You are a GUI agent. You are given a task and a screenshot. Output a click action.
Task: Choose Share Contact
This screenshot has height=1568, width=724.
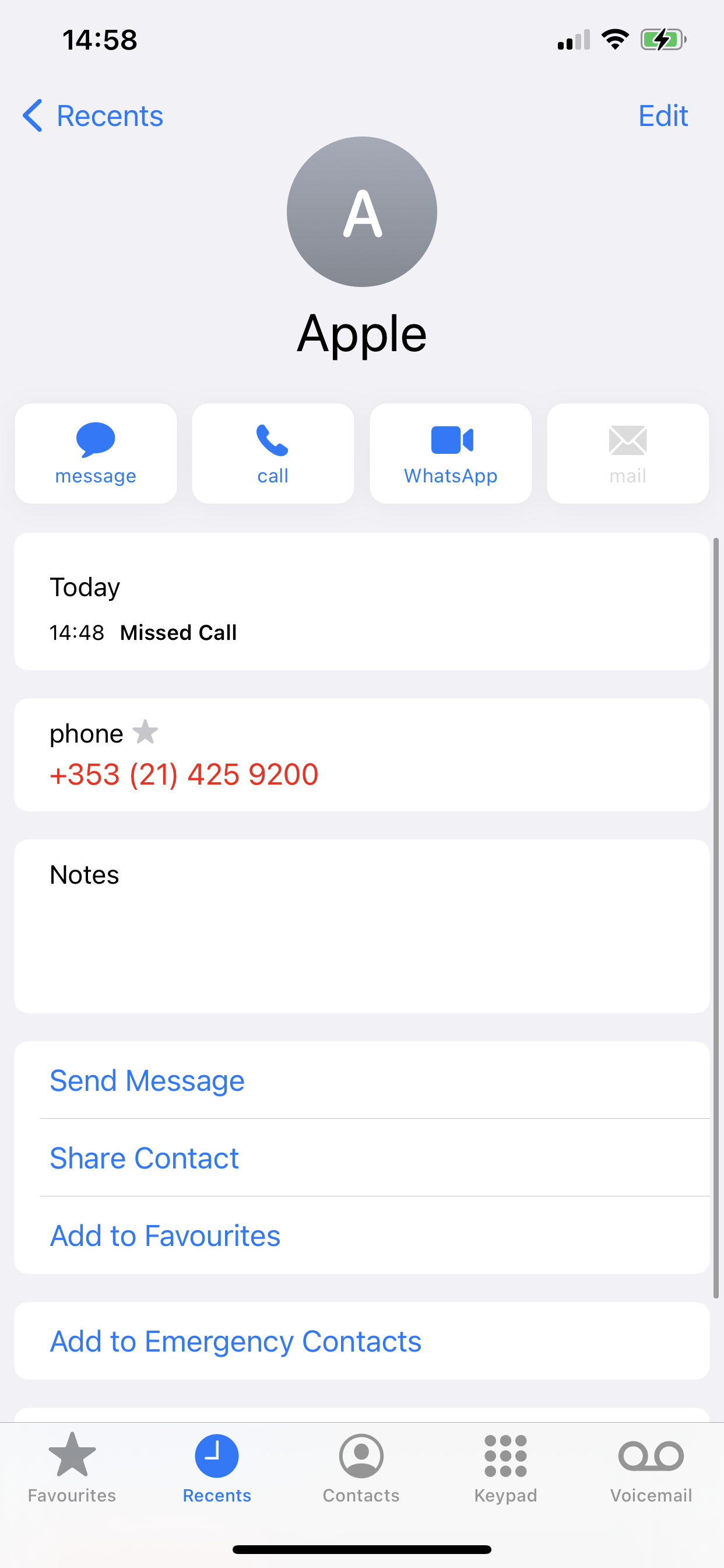[144, 1158]
